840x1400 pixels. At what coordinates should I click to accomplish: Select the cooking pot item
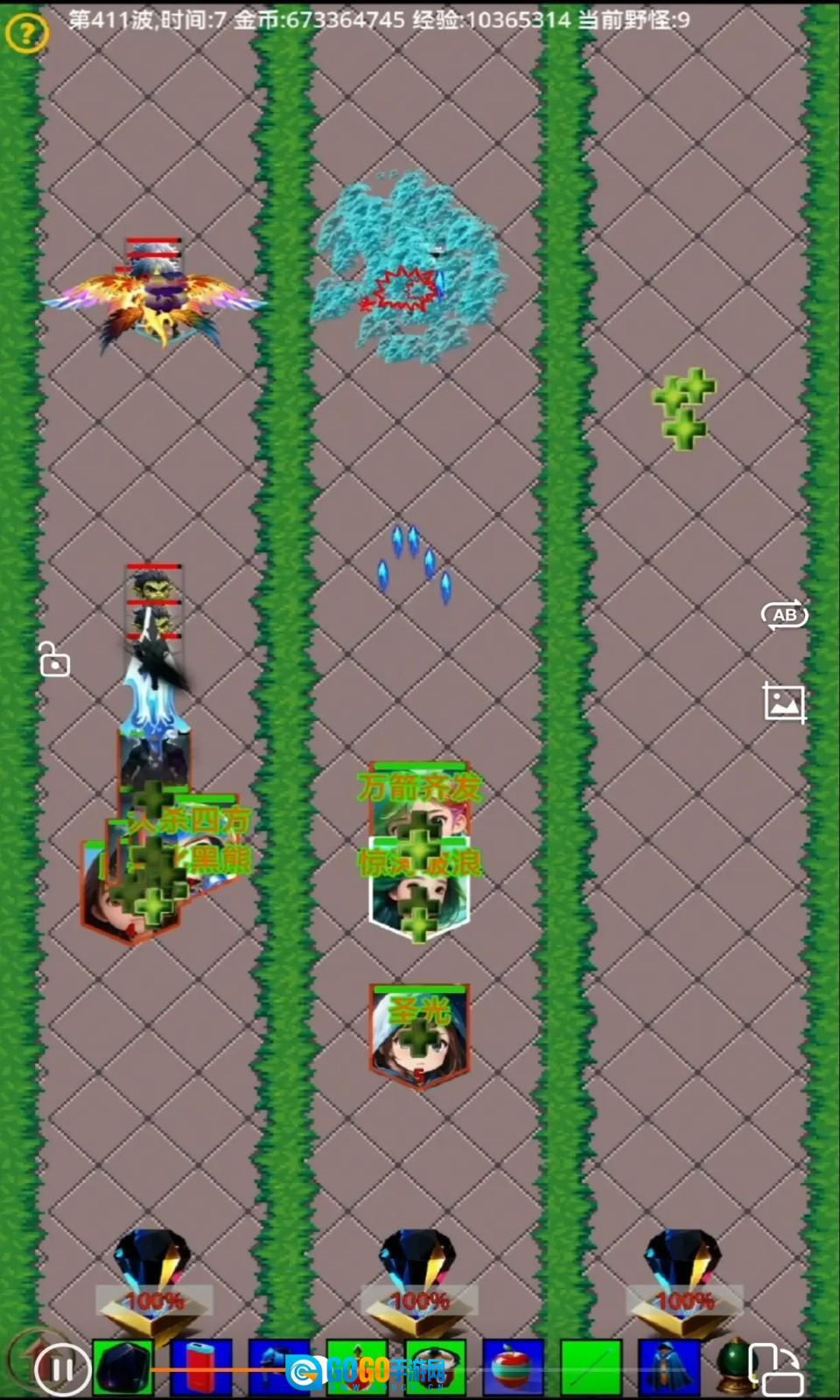[x=436, y=1367]
